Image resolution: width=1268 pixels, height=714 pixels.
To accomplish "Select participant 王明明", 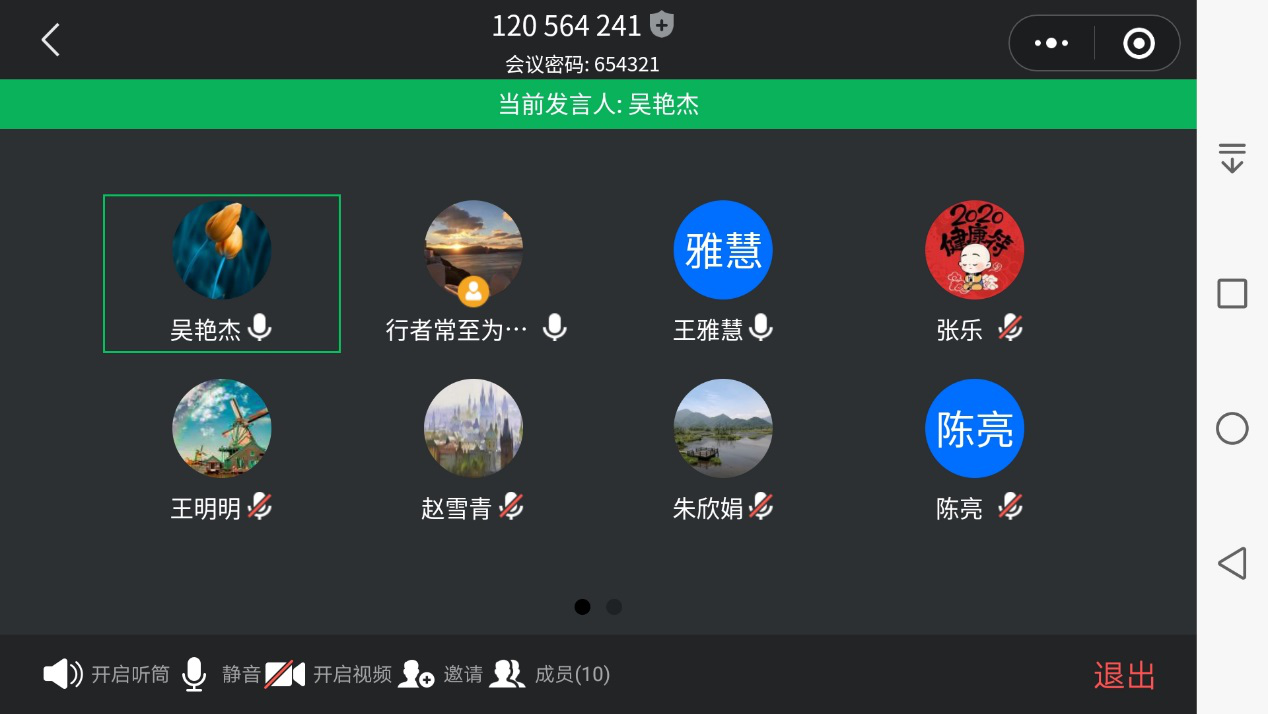I will coord(221,428).
